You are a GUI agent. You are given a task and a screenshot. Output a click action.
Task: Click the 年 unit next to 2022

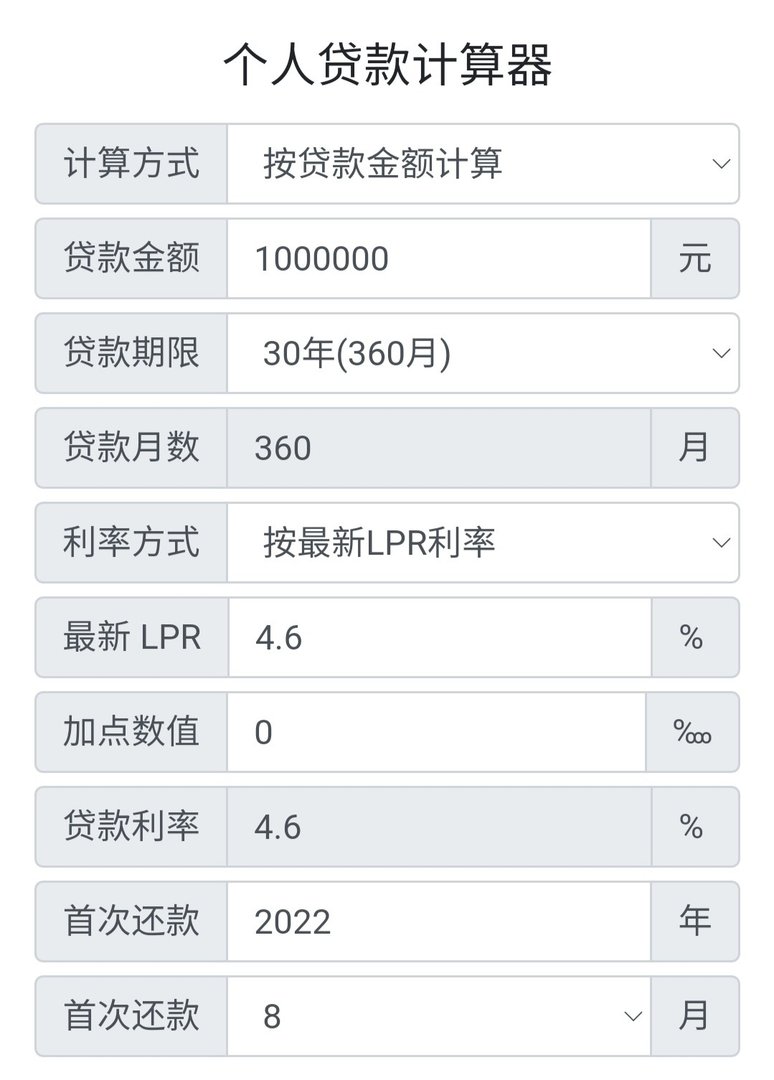coord(696,921)
